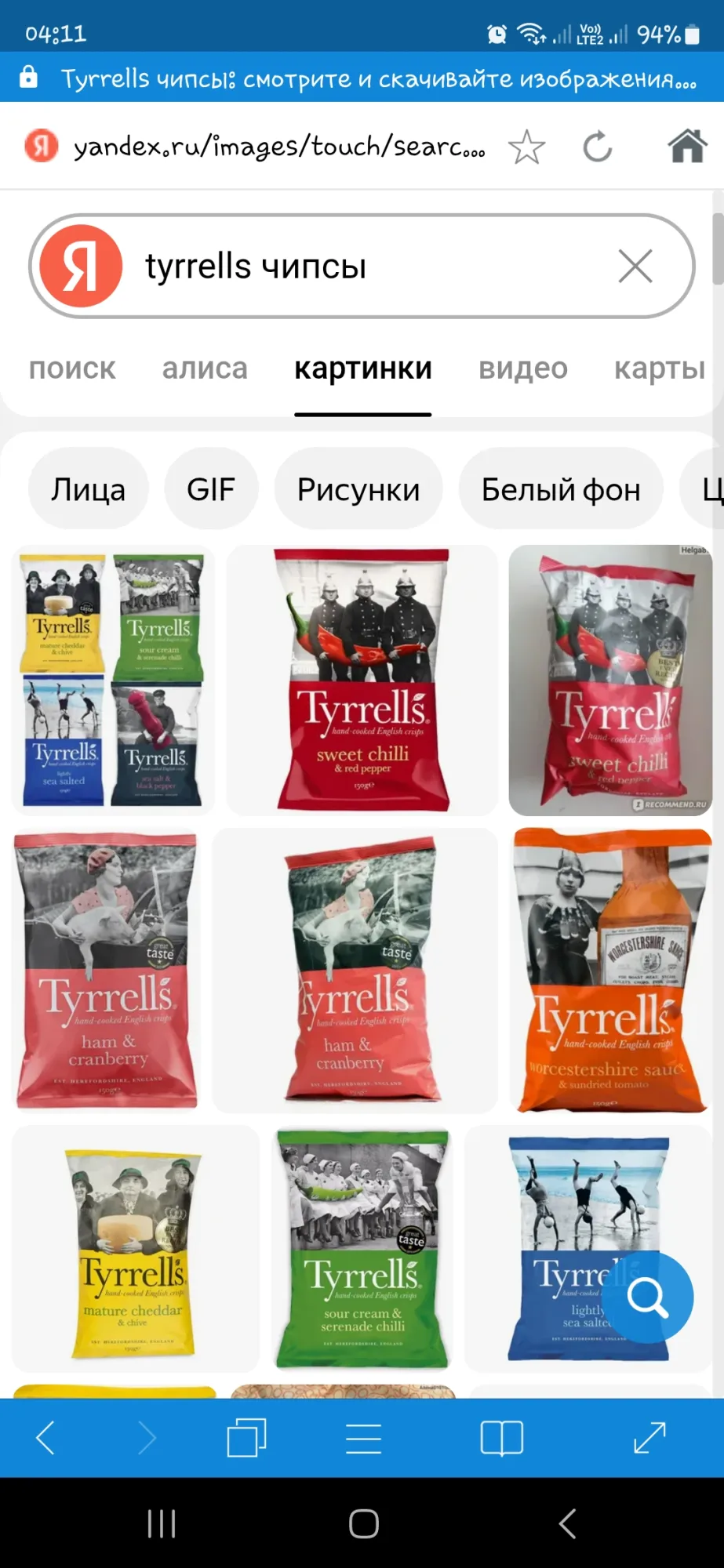
Task: Switch to the Алиса tab
Action: (205, 368)
